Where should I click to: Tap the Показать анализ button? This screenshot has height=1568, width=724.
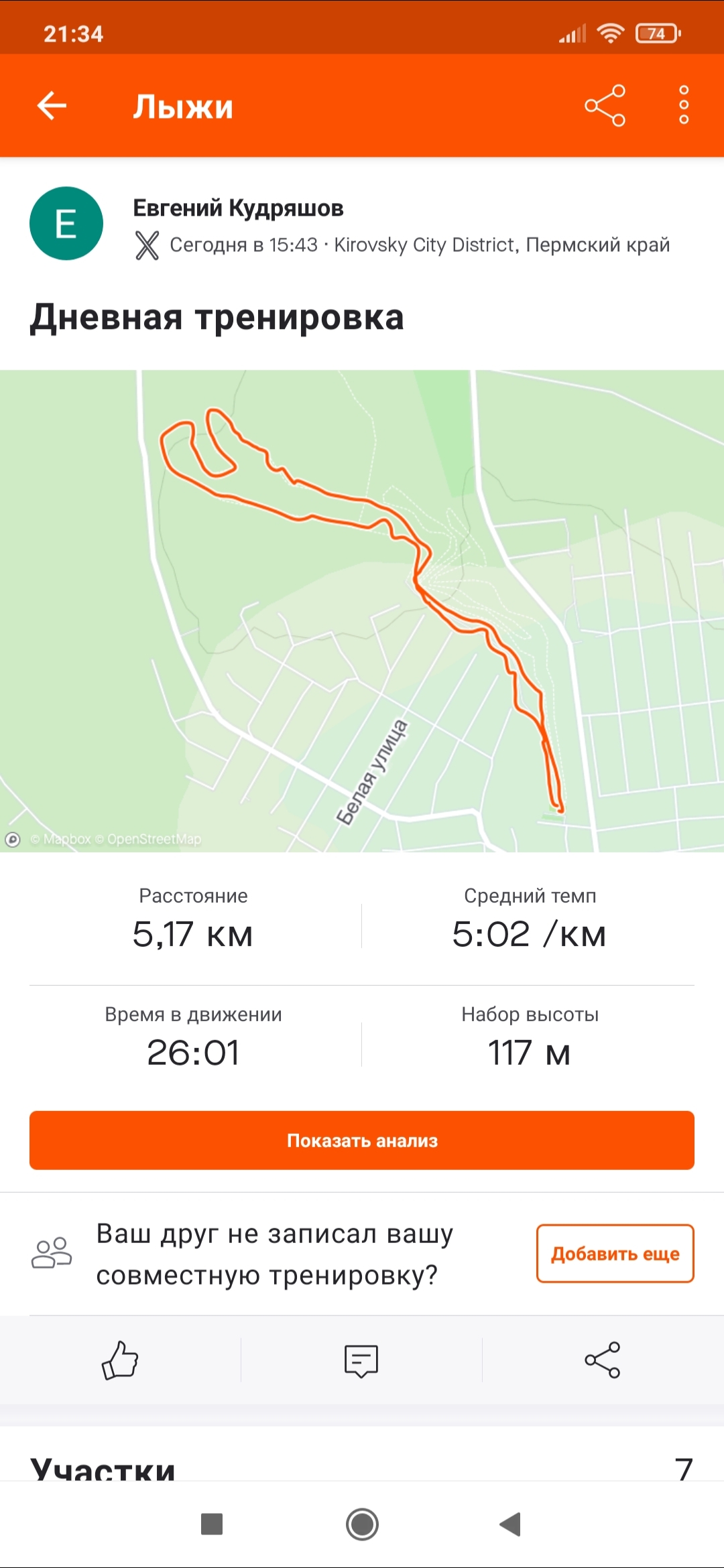point(362,1140)
